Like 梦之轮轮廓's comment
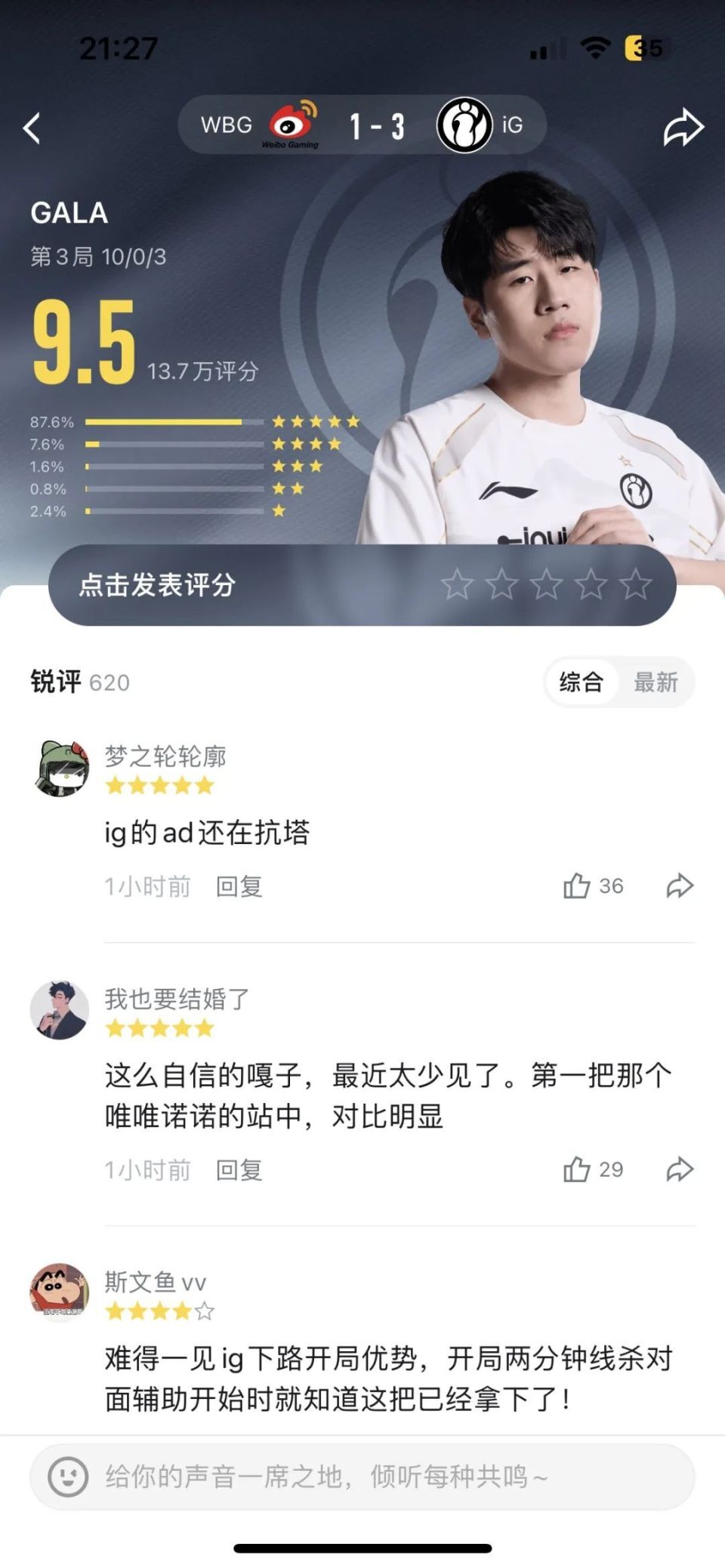The image size is (725, 1568). point(577,886)
